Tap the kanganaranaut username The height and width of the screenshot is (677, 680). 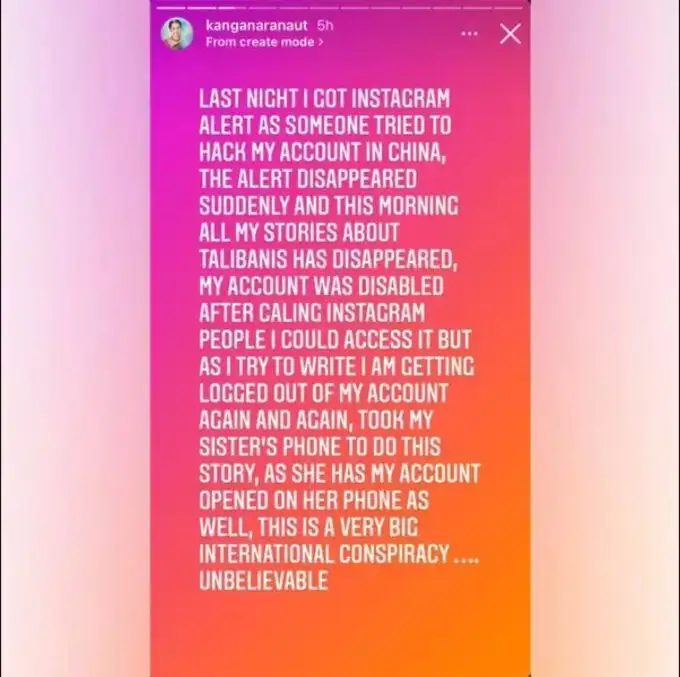(x=254, y=24)
